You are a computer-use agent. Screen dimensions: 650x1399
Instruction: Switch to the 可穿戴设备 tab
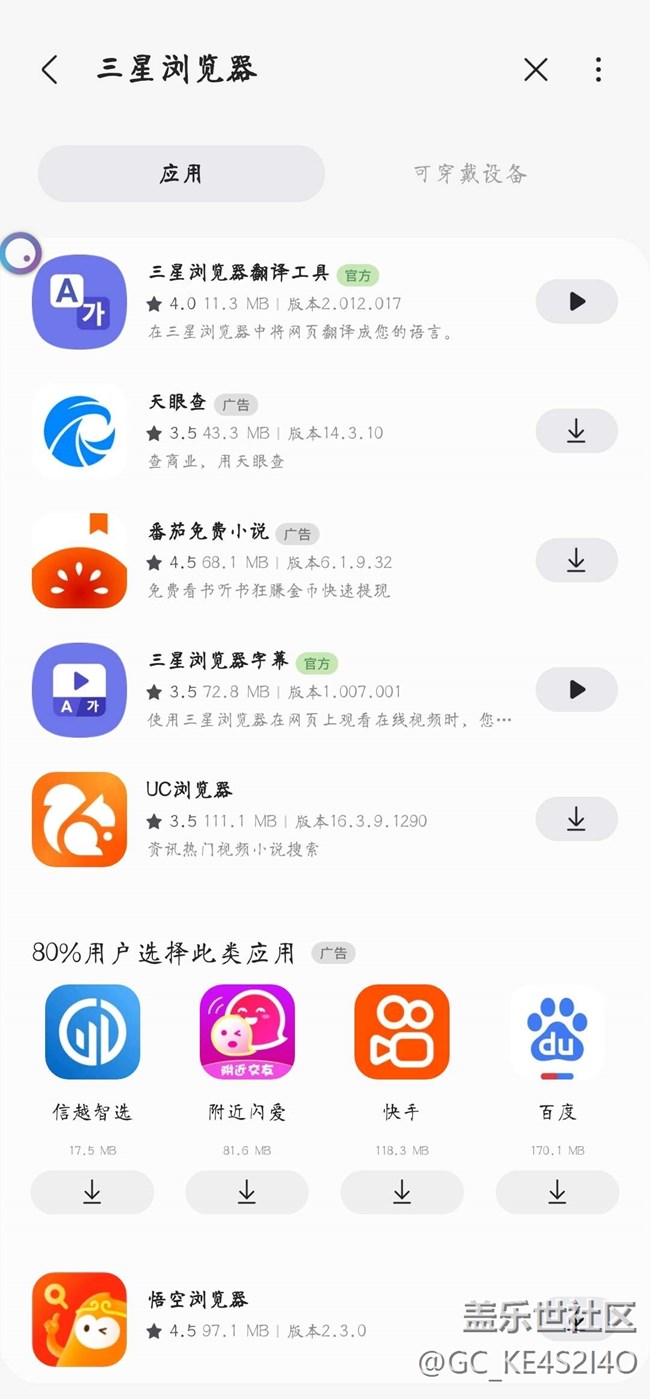click(x=470, y=174)
